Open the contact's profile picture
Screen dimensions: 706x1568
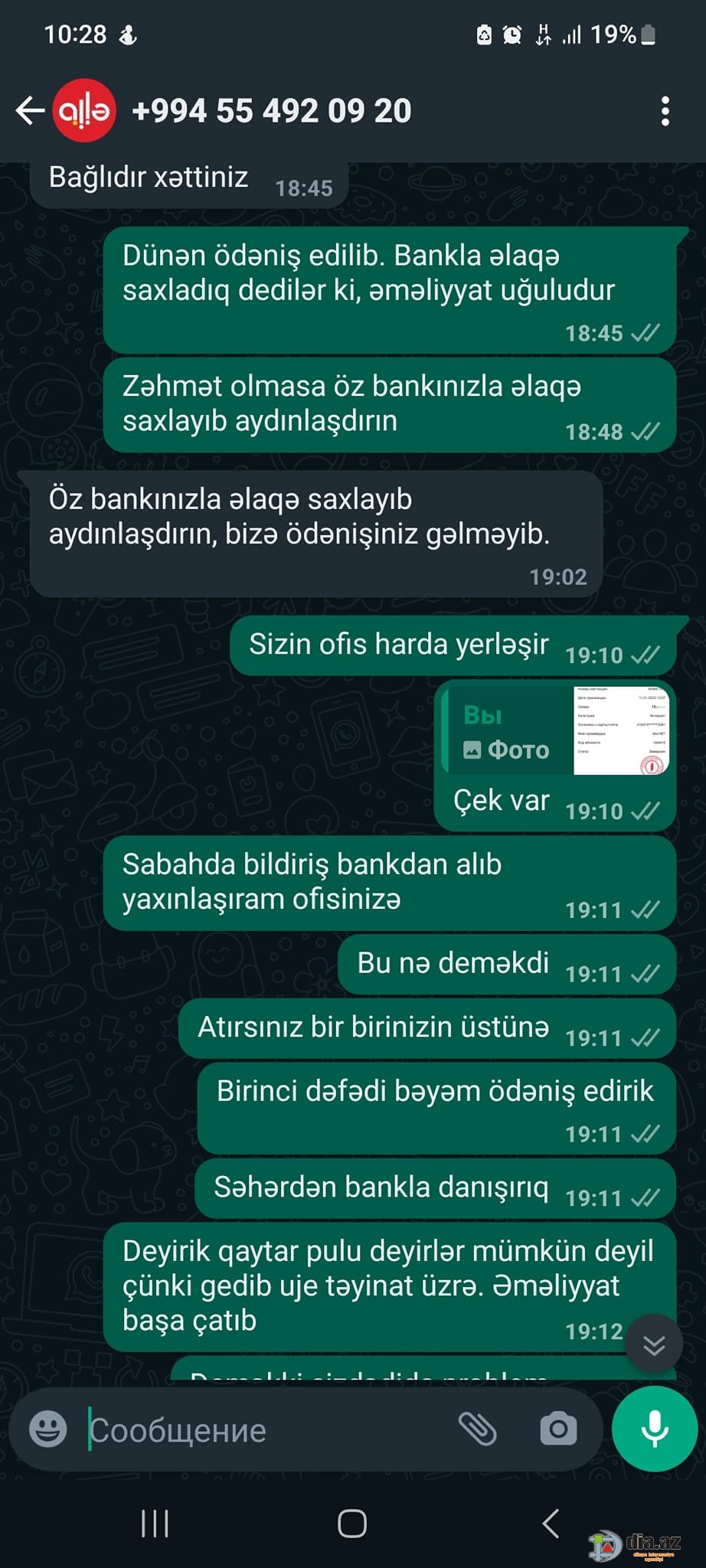[x=84, y=111]
